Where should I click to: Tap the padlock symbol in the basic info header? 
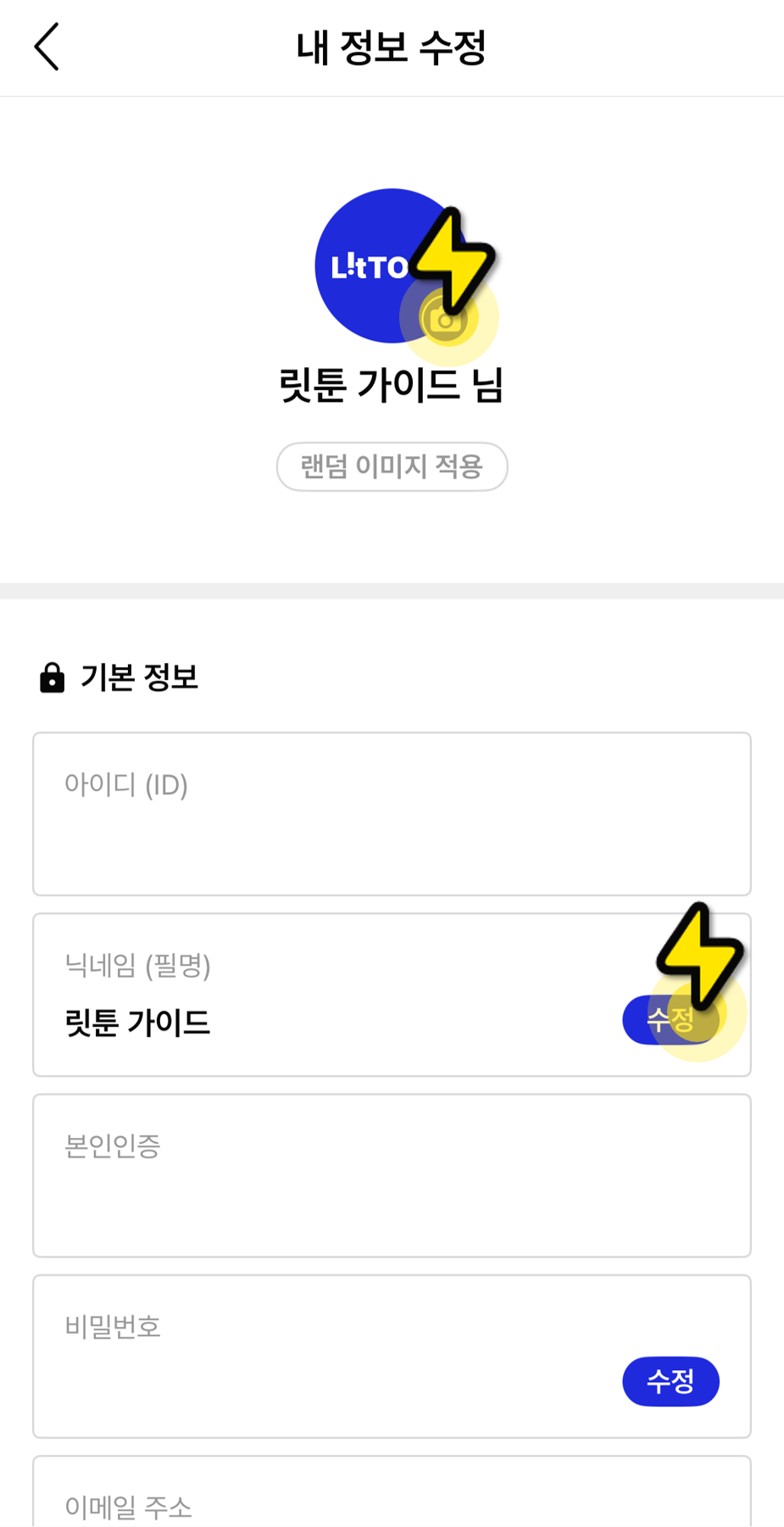(x=52, y=676)
